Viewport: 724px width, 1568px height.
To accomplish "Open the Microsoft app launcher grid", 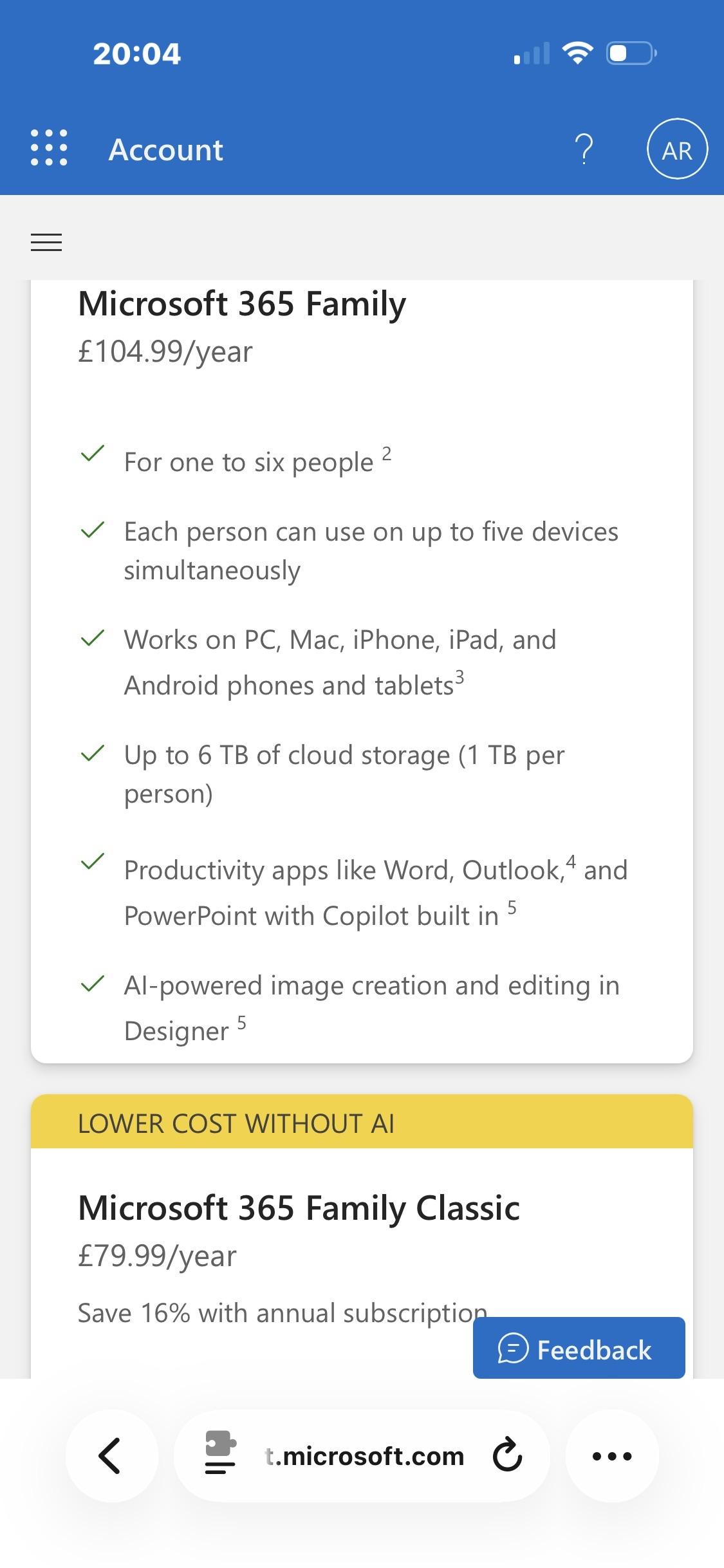I will (x=49, y=148).
